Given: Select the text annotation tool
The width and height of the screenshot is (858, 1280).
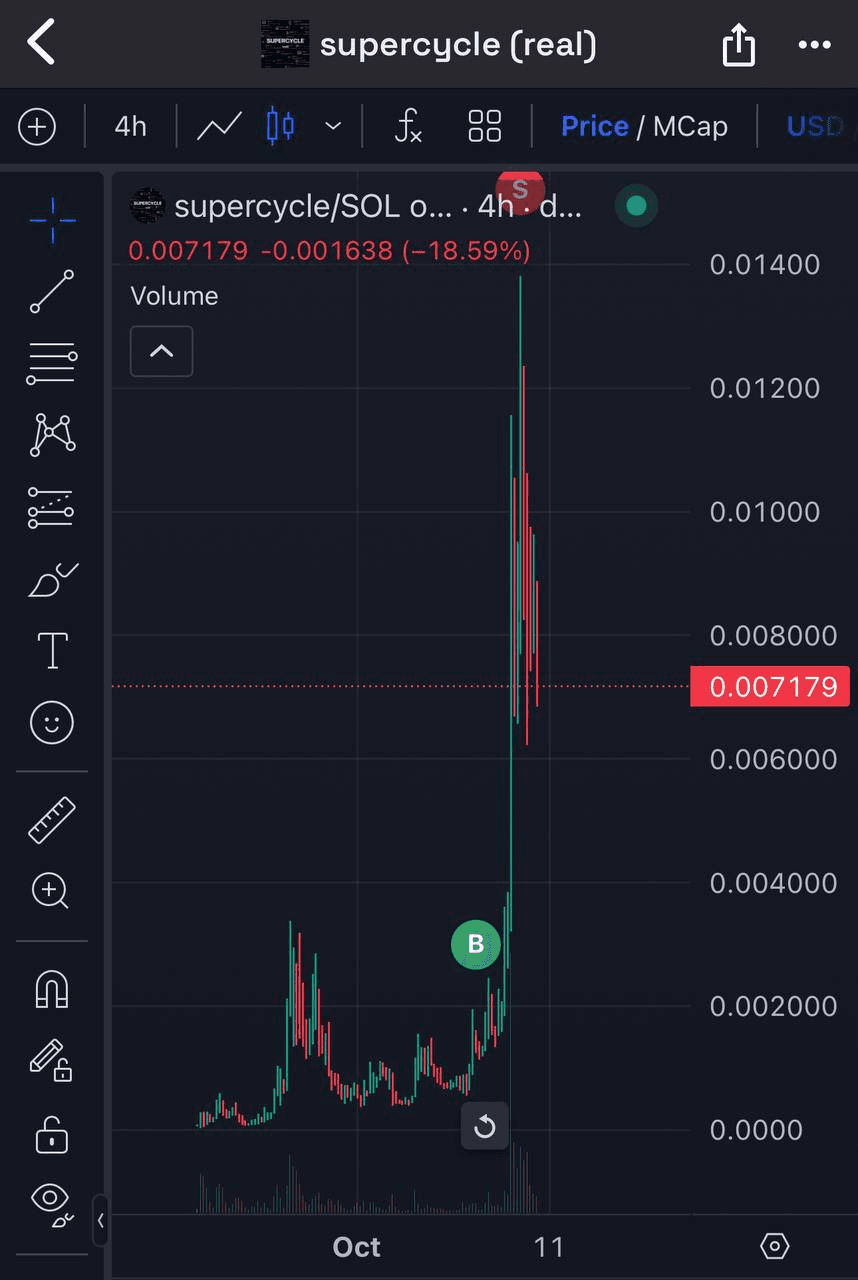Looking at the screenshot, I should pos(52,650).
